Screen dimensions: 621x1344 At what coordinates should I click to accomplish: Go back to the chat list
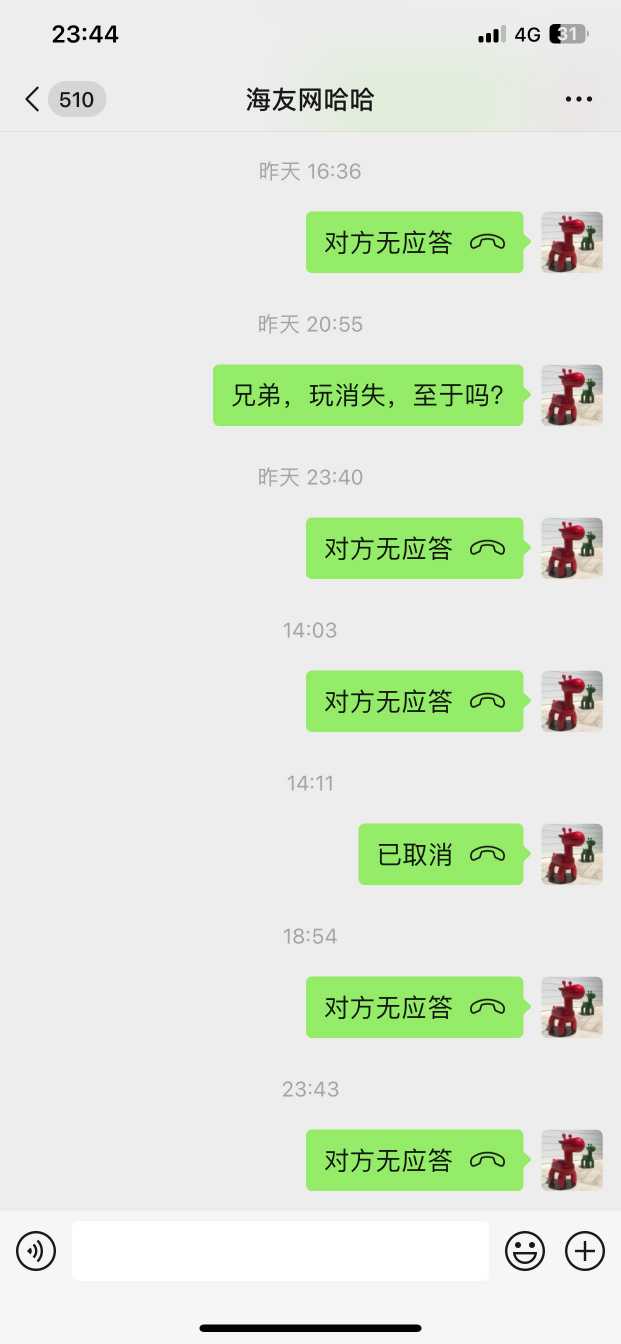coord(33,99)
